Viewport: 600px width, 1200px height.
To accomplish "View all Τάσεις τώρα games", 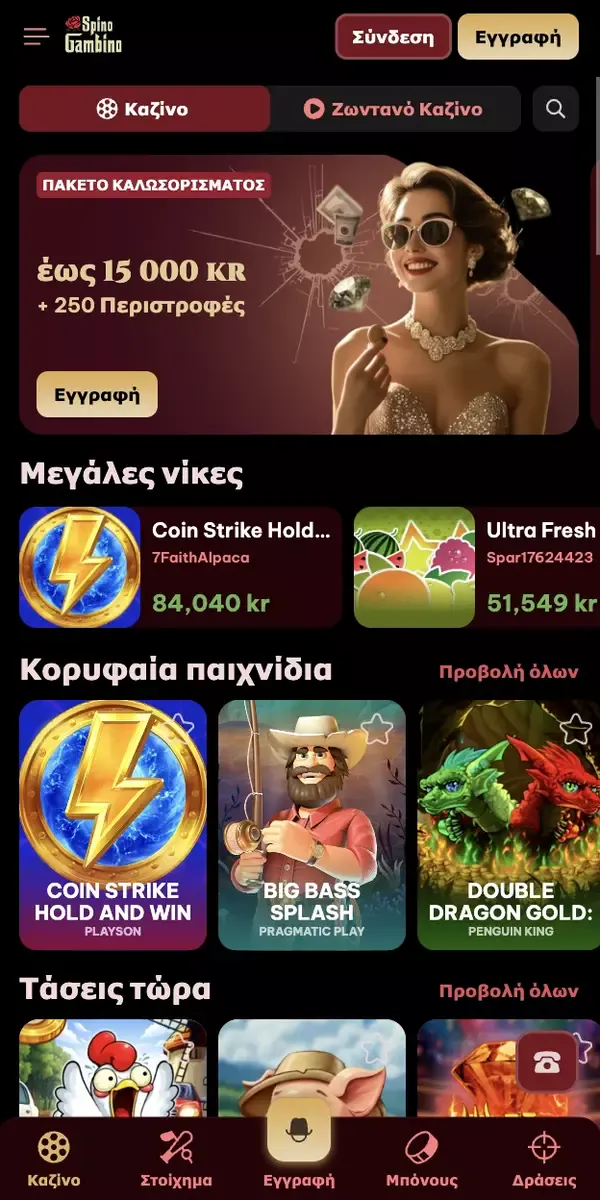I will [508, 991].
